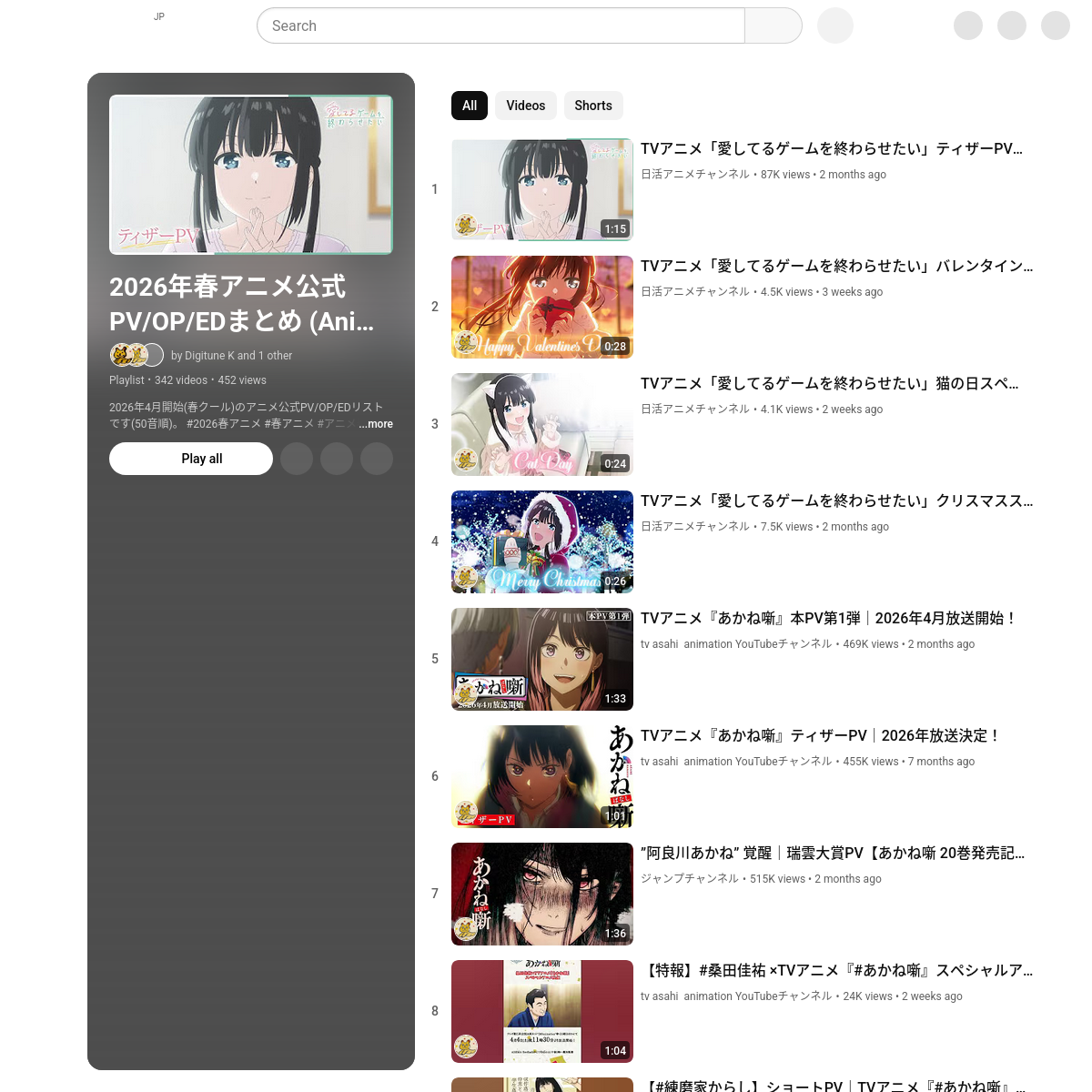Expand the playlist description with ...more
Image resolution: width=1092 pixels, height=1092 pixels.
click(x=376, y=424)
